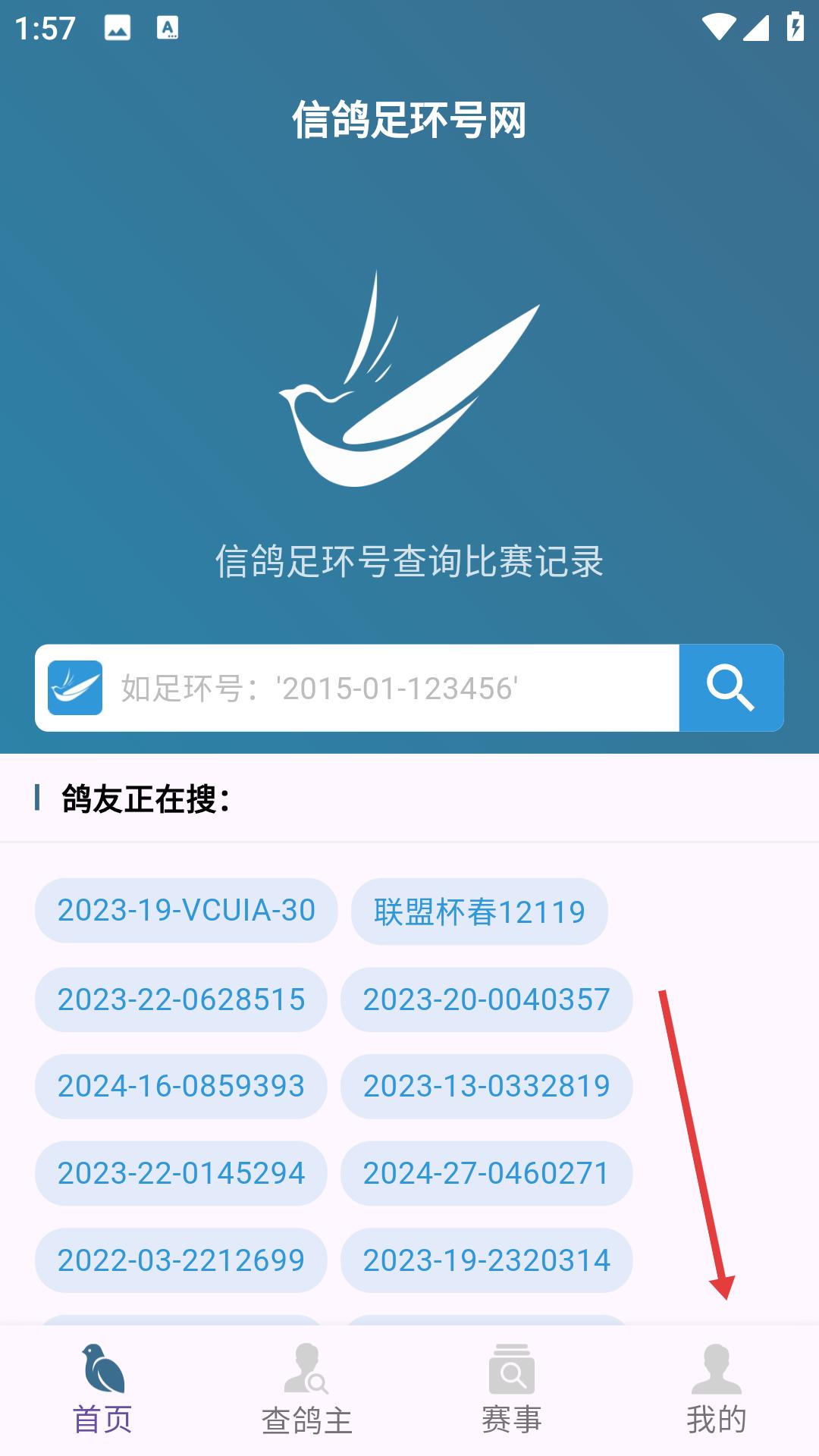819x1456 pixels.
Task: Open the 2023-22-0145294 ring number
Action: [x=181, y=1174]
